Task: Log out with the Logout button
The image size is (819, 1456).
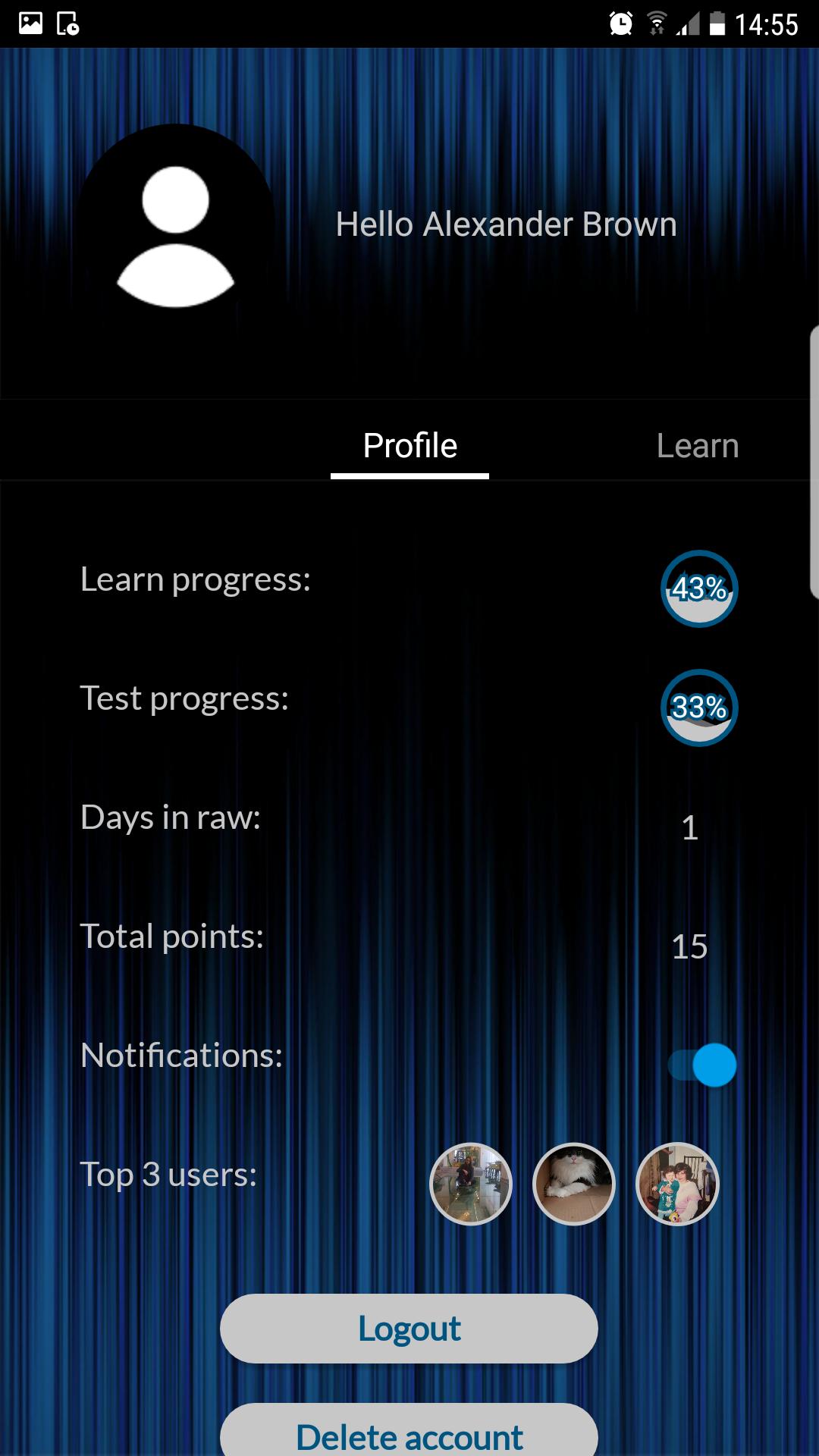Action: [409, 1329]
